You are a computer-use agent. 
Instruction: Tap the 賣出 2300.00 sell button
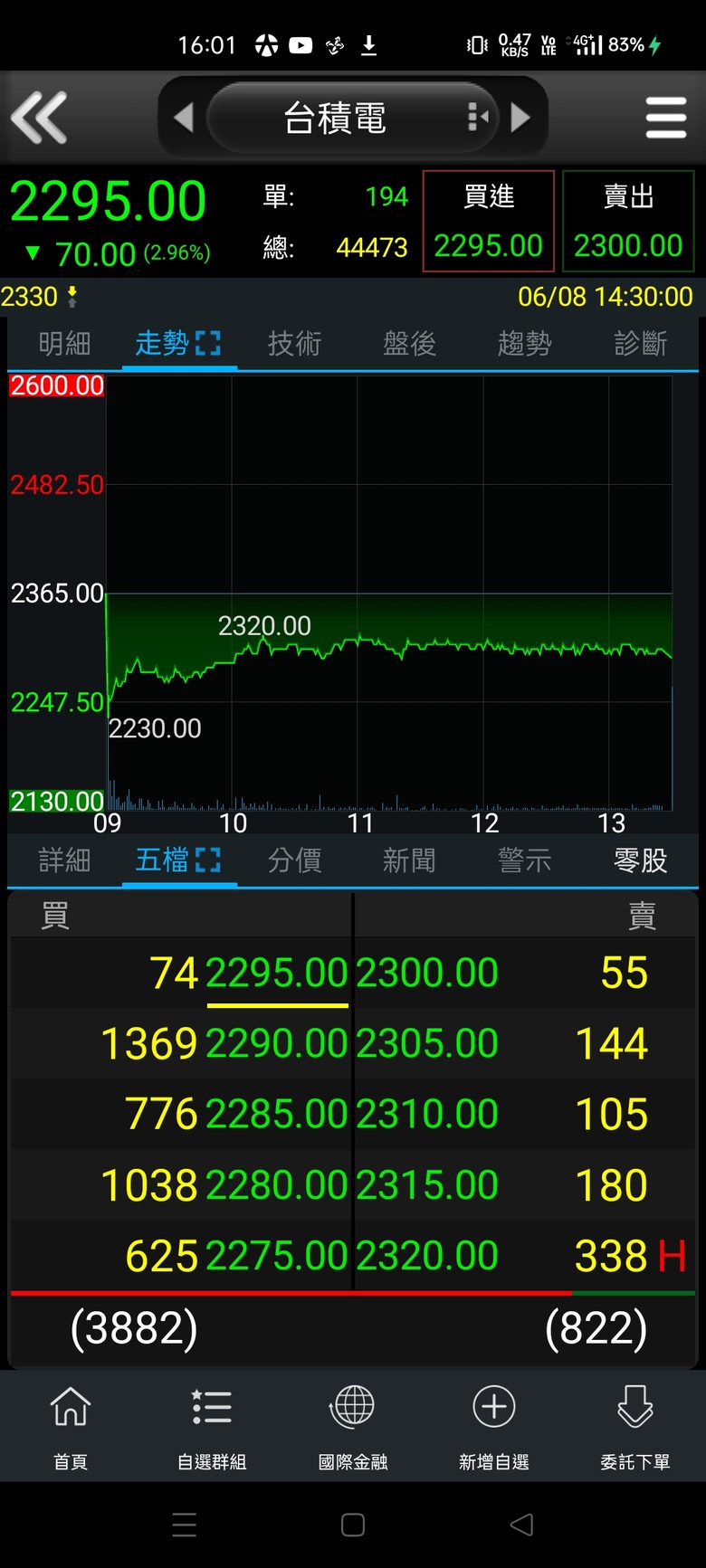628,222
